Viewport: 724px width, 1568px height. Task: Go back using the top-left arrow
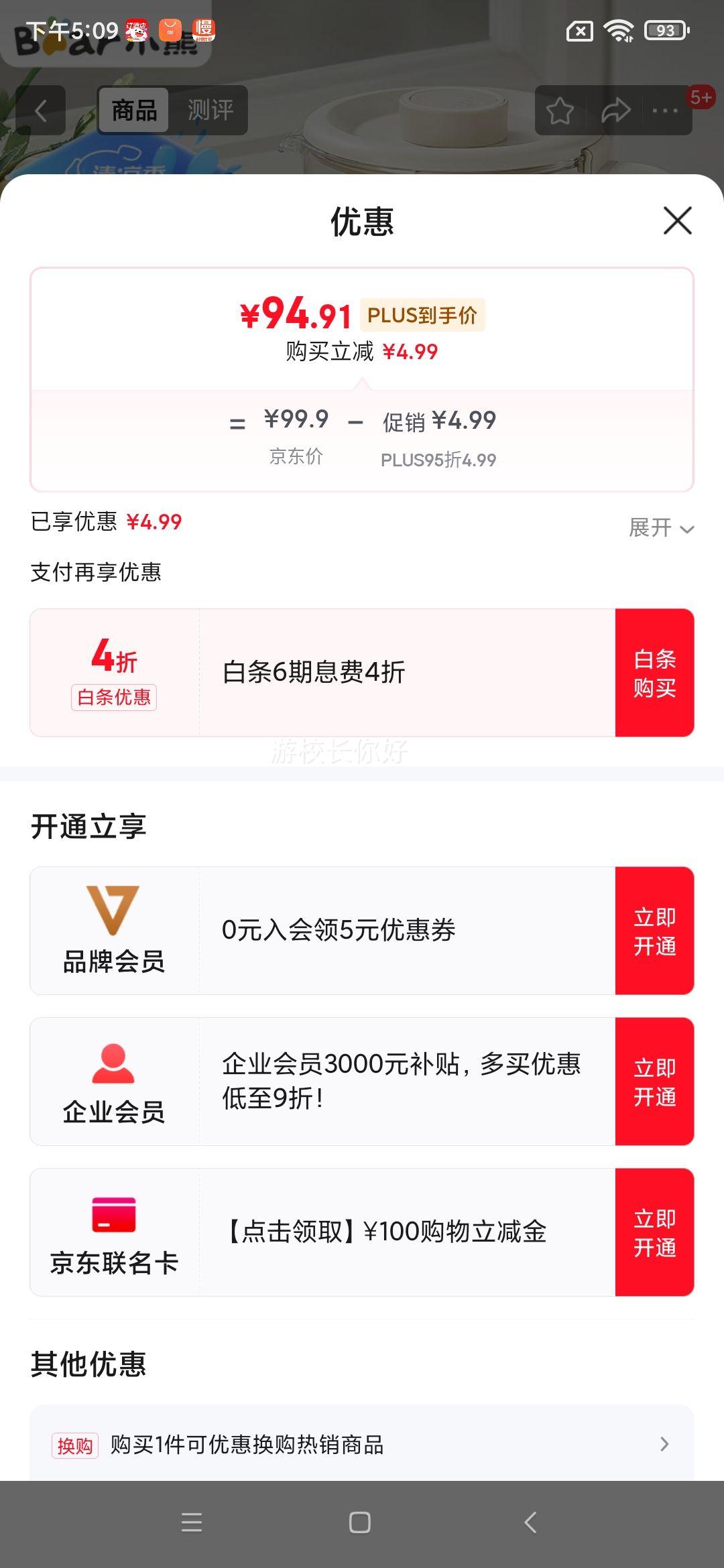point(41,111)
